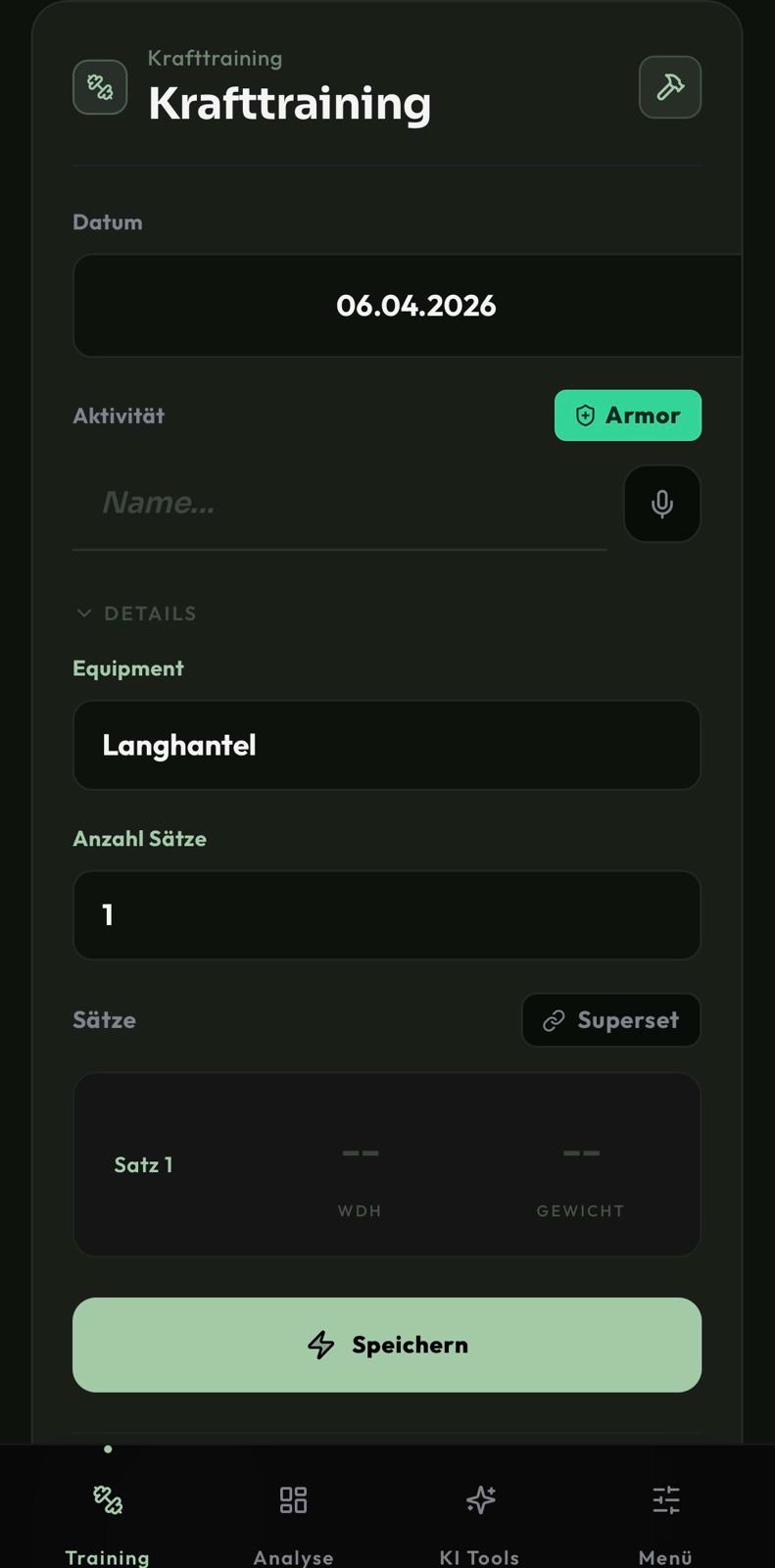
Task: Open the Equipment dropdown showing Langhantel
Action: (x=391, y=746)
